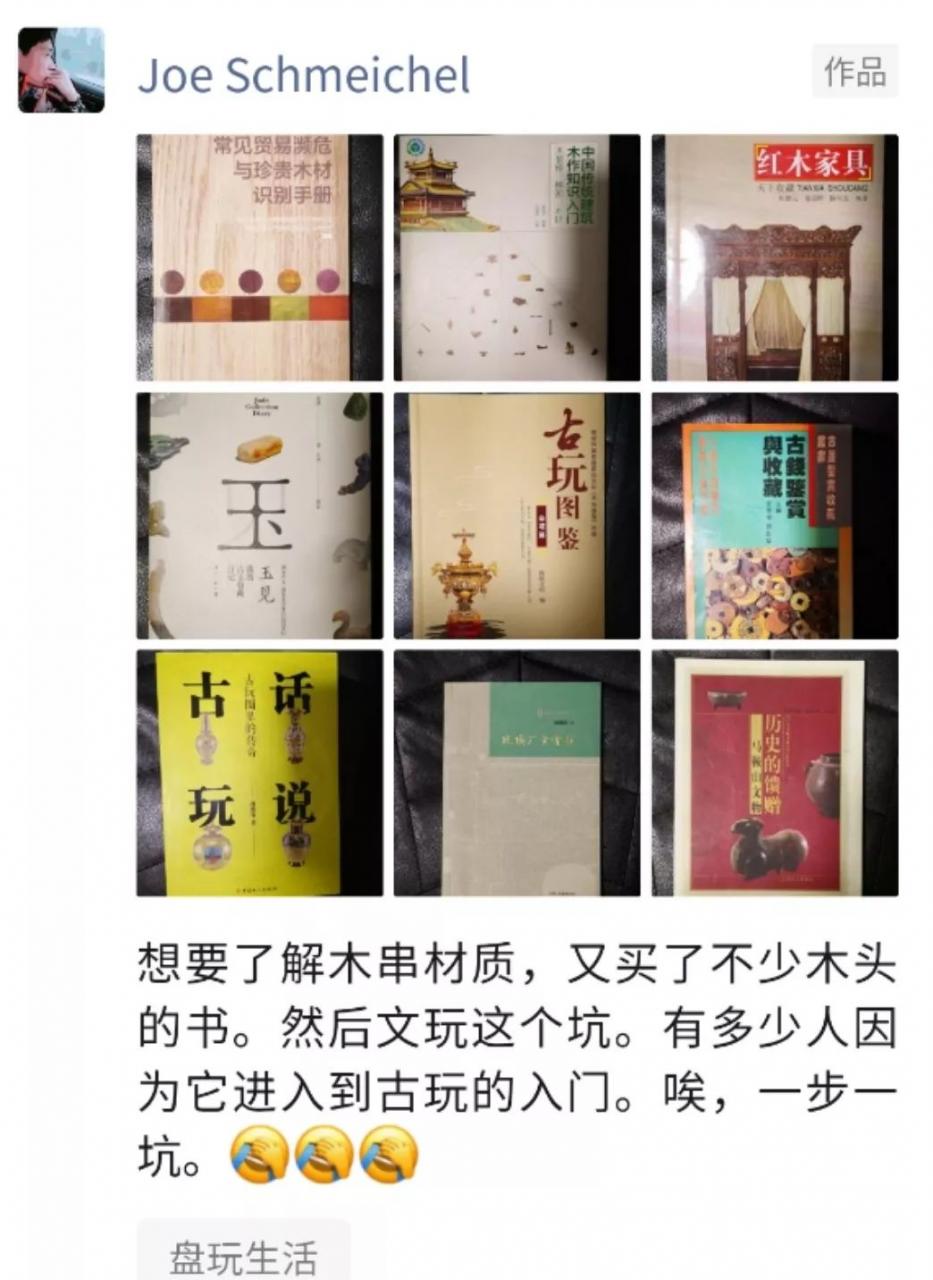Screen dimensions: 933x1280
Task: Open the 盘玩生活 topic chip
Action: (243, 1254)
